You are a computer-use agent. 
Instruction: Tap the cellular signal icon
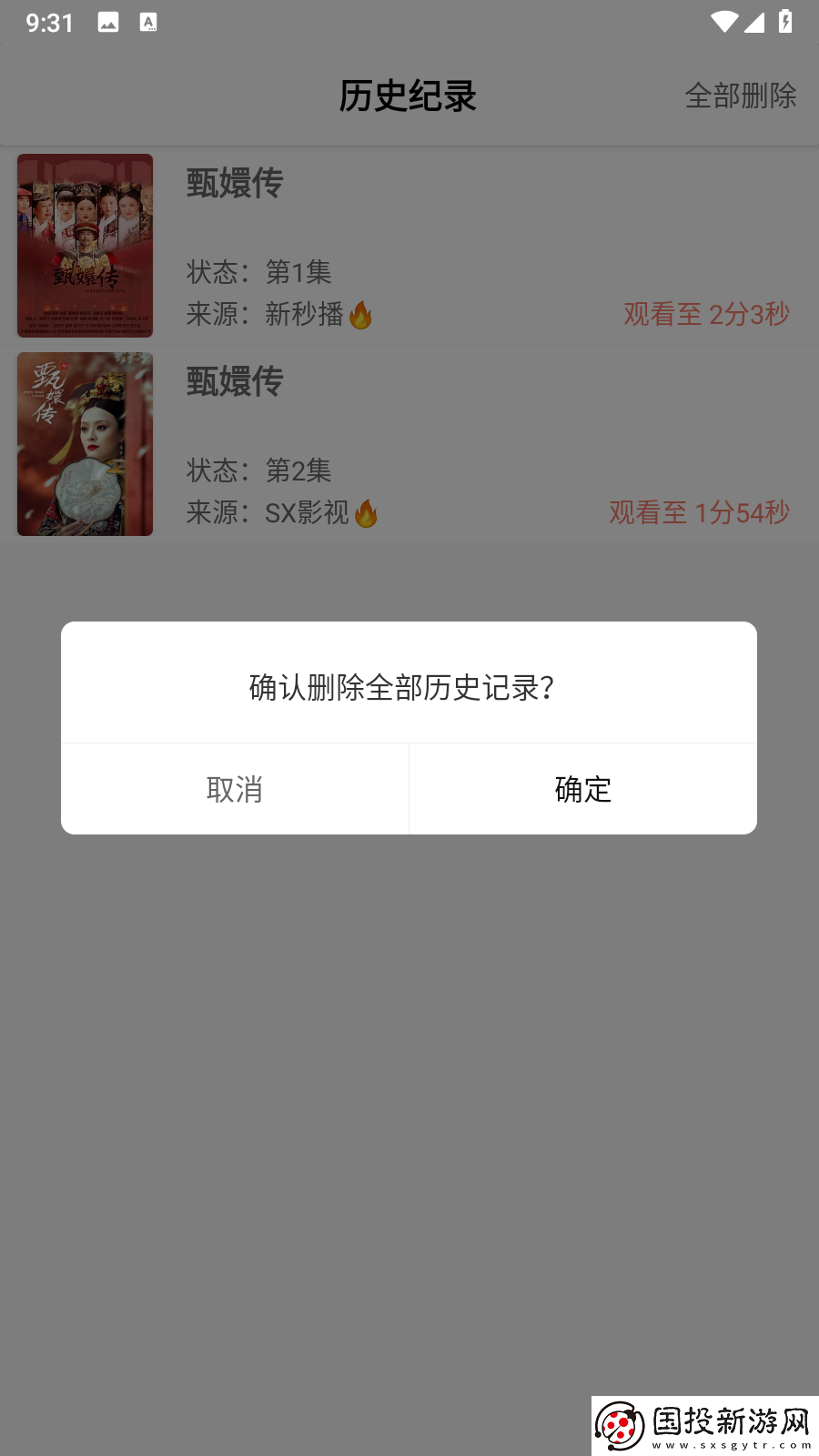[754, 23]
